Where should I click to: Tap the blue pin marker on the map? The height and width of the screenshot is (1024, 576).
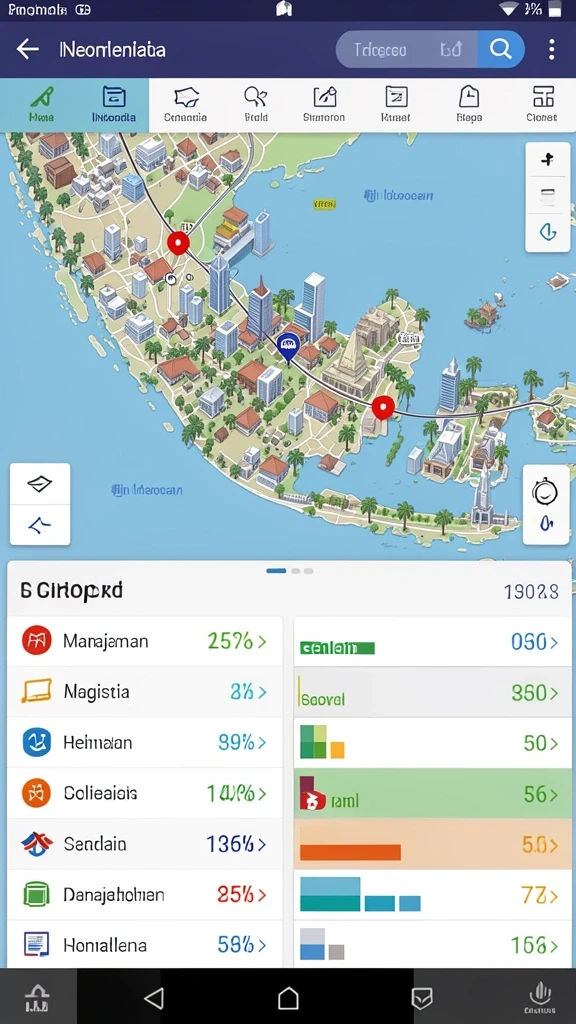[288, 347]
